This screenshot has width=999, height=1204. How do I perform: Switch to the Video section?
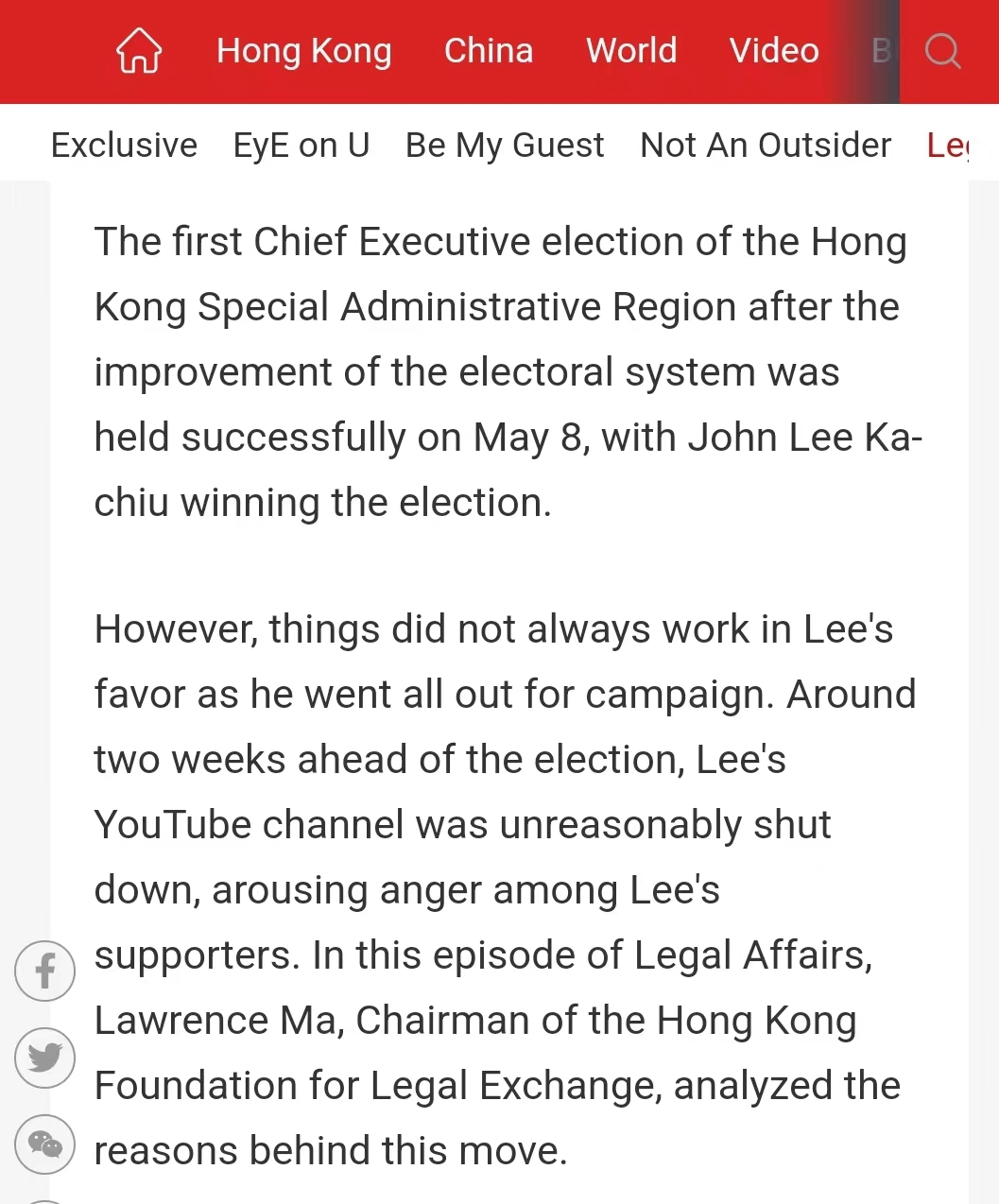(774, 51)
